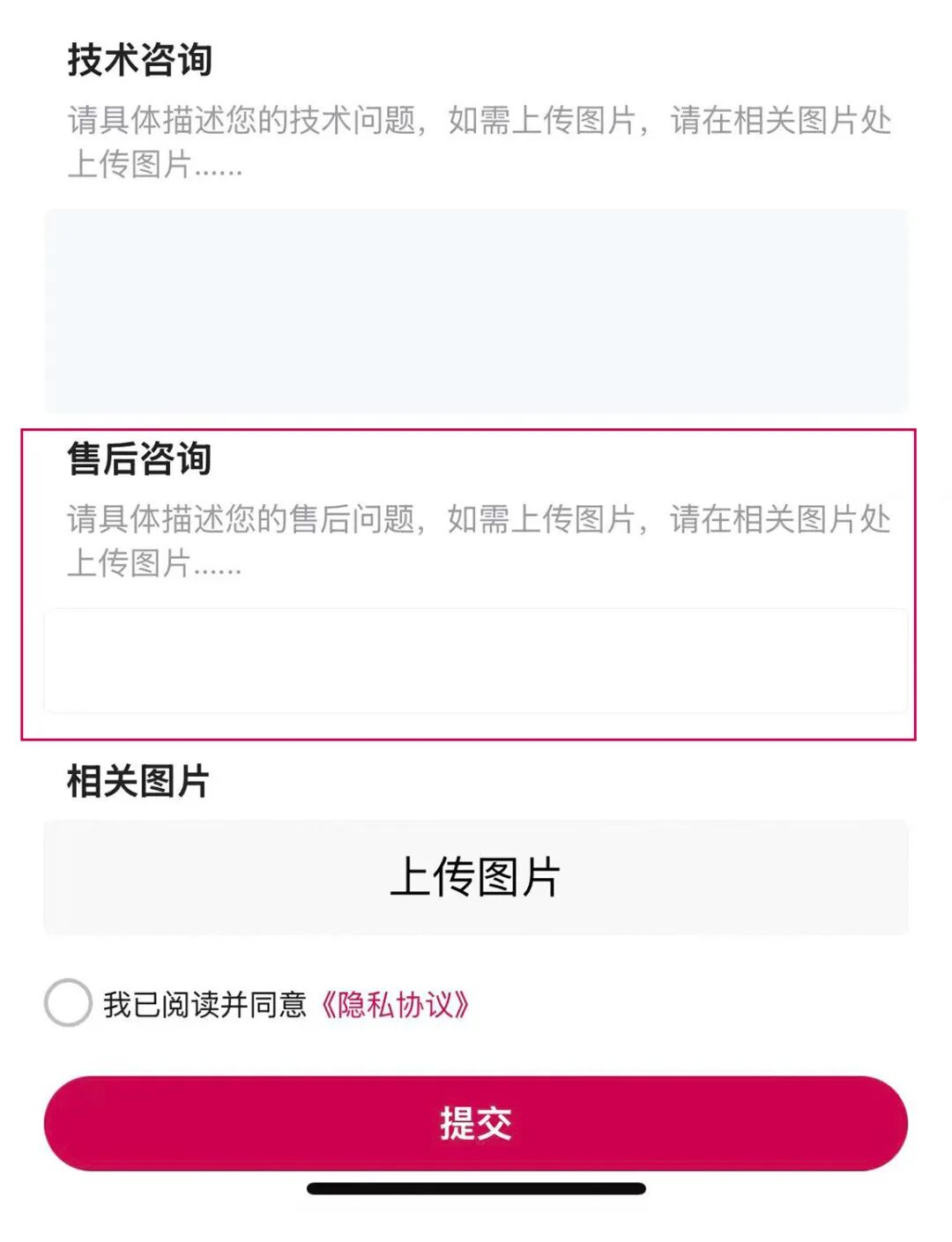Tap the 技术咨询 text input area
This screenshot has height=1242, width=952.
pos(476,310)
